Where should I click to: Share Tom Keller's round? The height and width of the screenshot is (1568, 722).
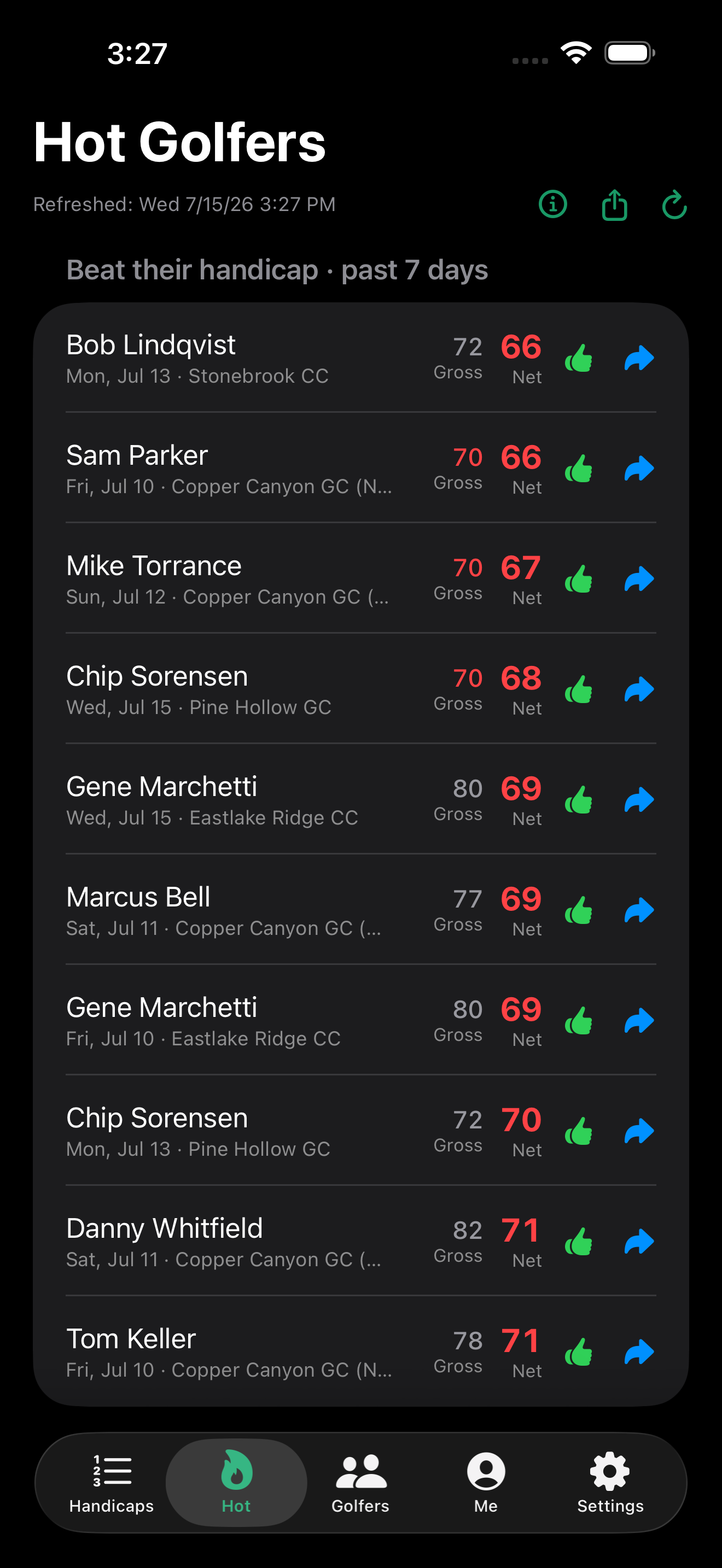coord(639,1352)
